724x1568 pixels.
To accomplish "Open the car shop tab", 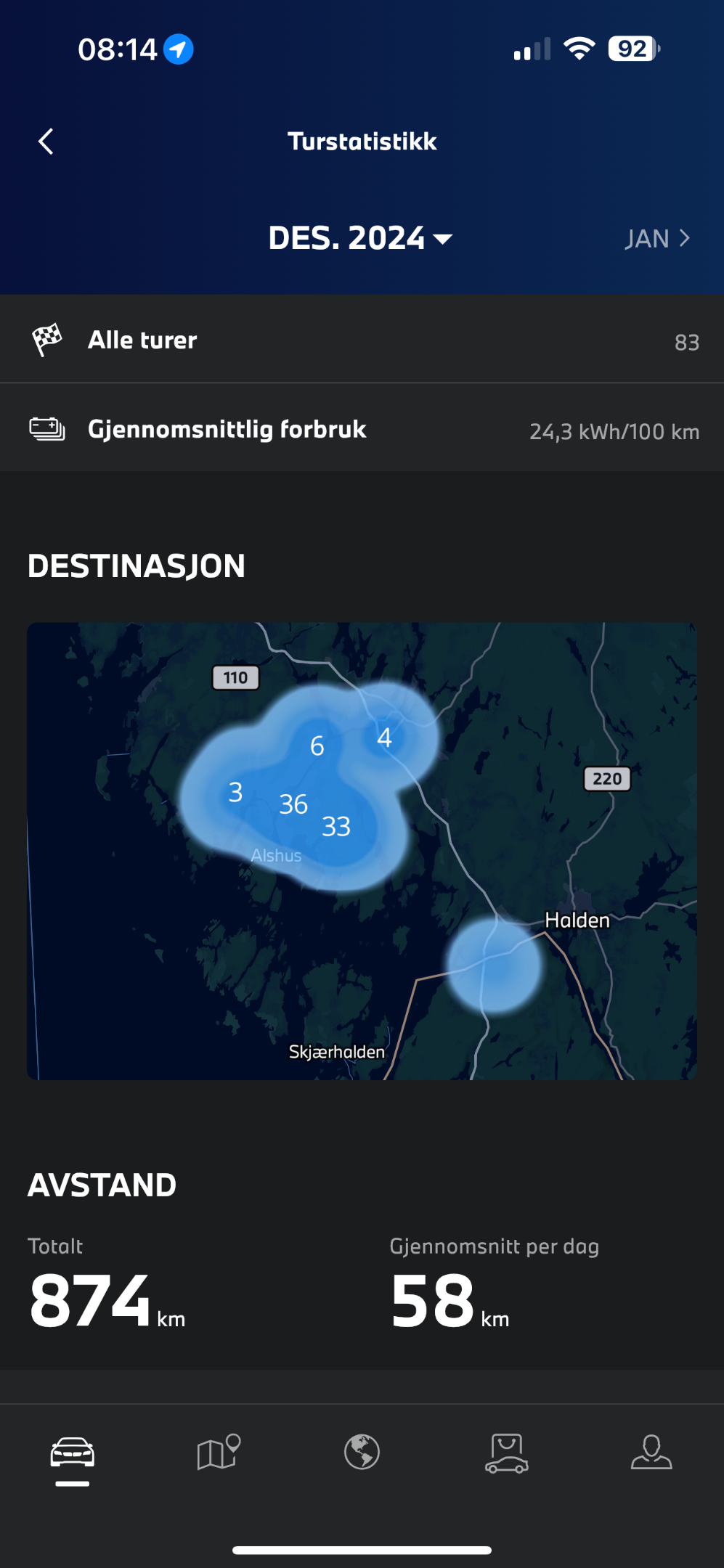I will (x=506, y=1453).
